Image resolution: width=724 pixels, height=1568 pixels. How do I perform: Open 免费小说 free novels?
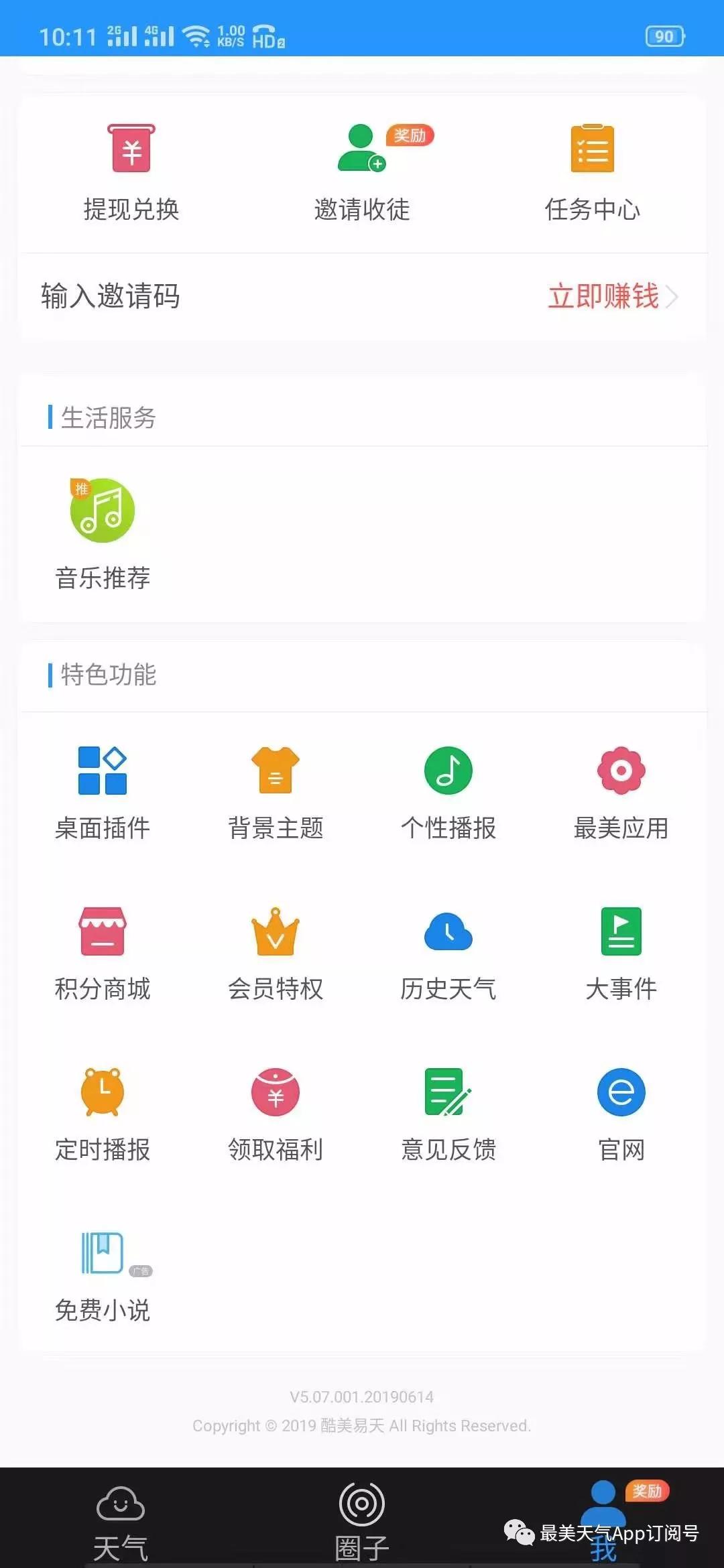103,1277
